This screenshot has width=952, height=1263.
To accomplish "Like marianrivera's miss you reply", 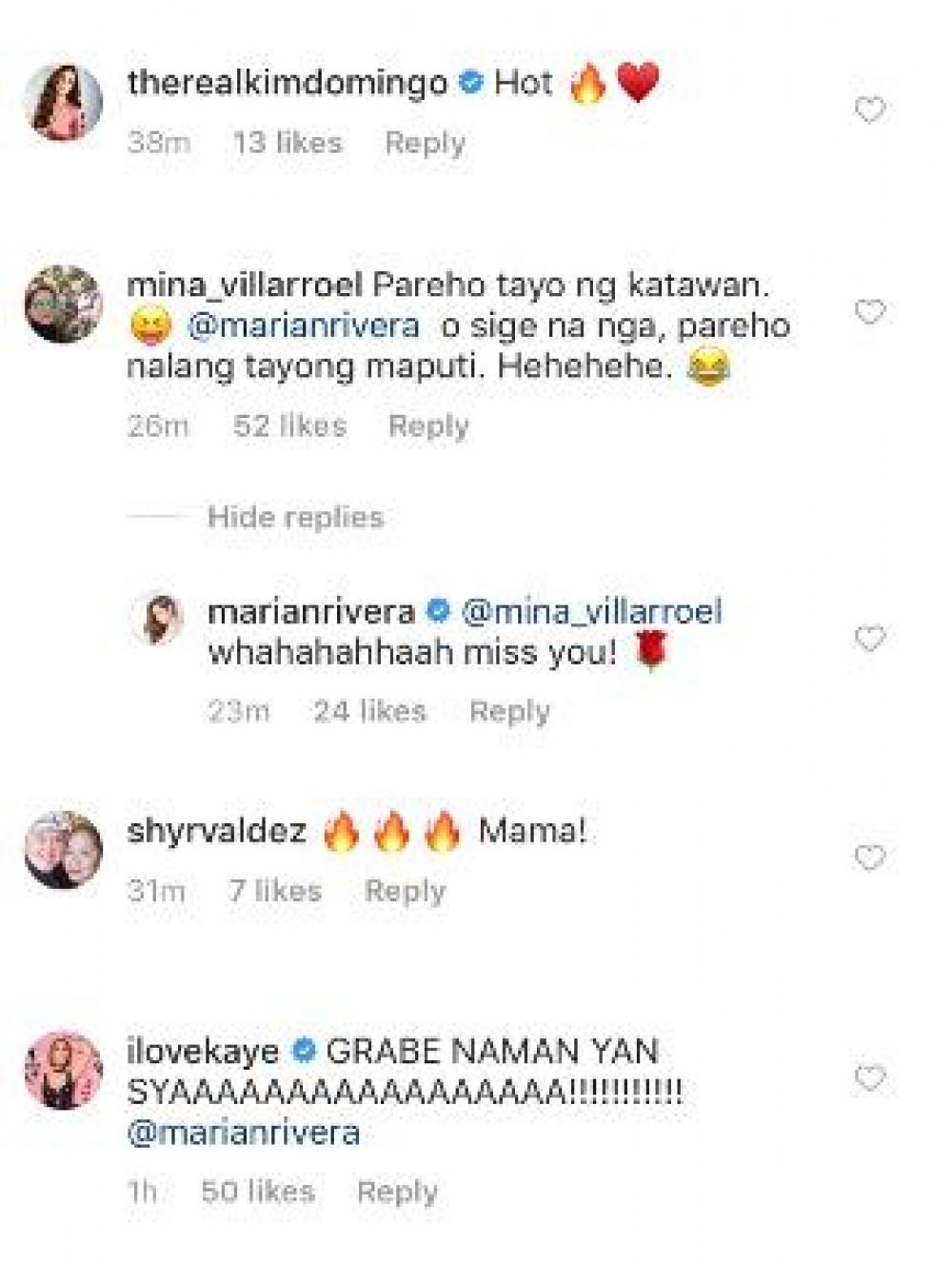I will click(869, 638).
